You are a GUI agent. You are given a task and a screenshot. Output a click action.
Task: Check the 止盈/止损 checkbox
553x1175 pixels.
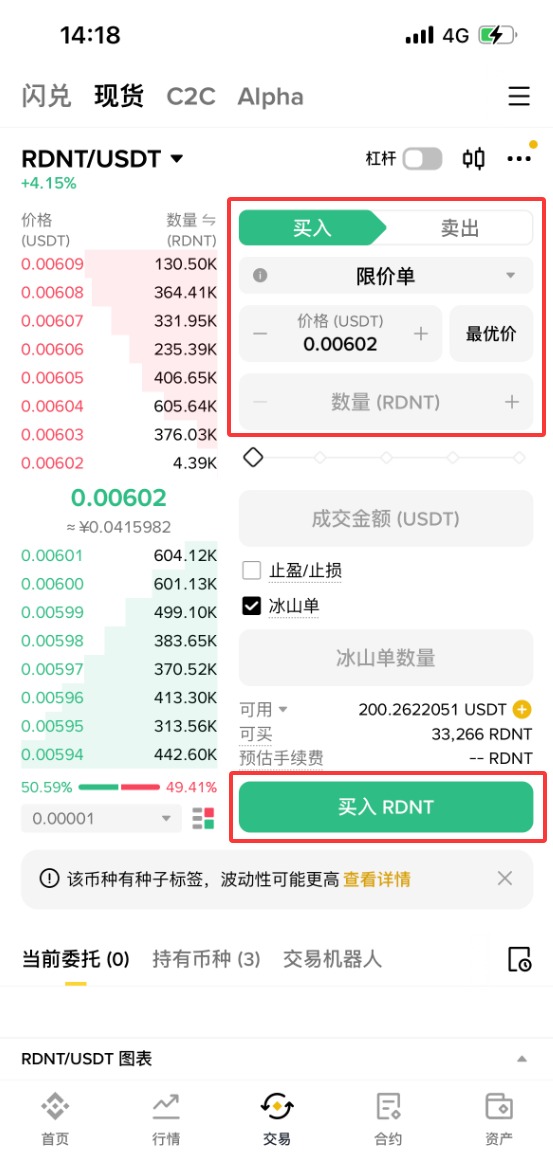pyautogui.click(x=251, y=571)
